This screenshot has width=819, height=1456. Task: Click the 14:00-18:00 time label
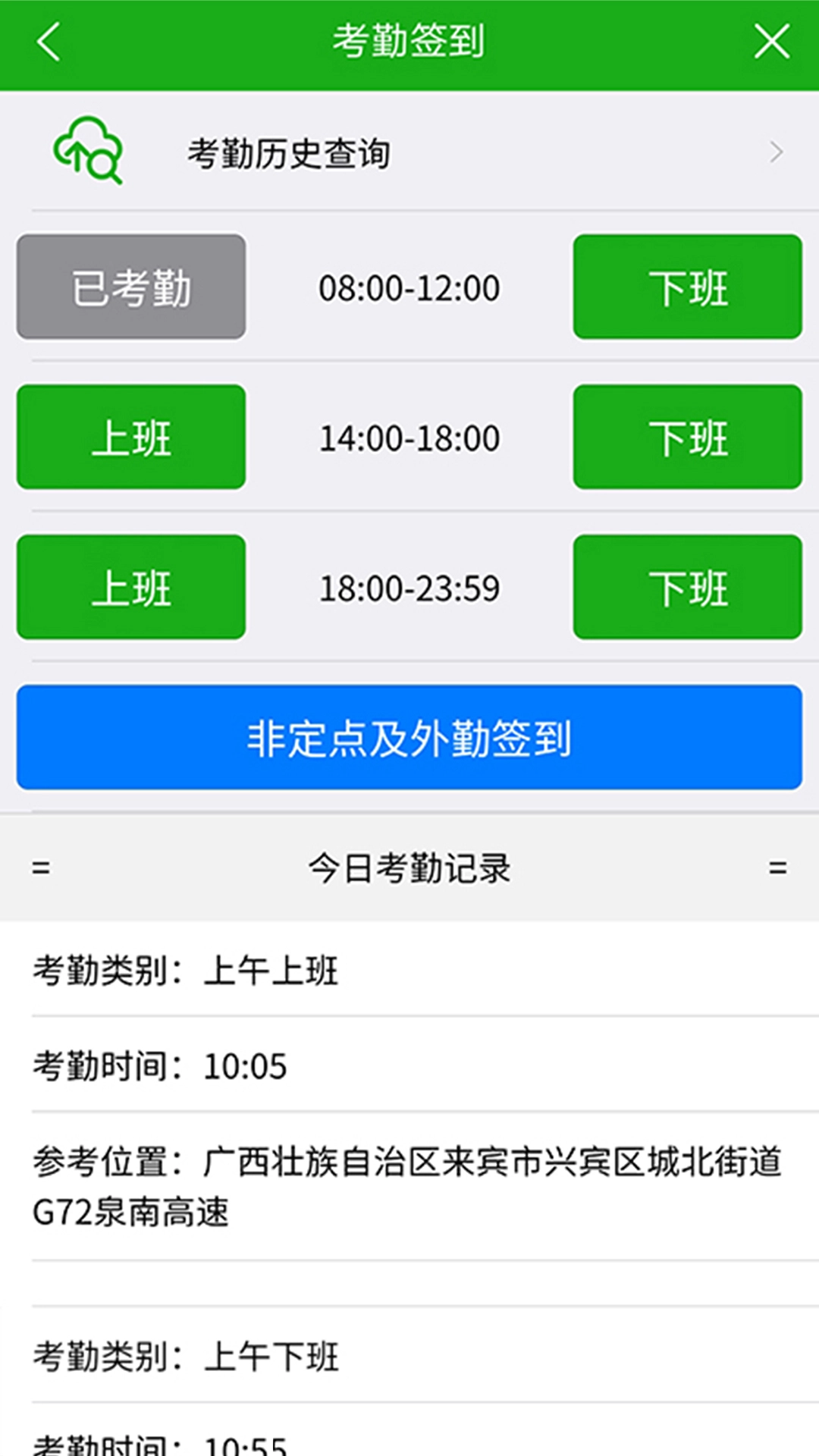(x=409, y=437)
